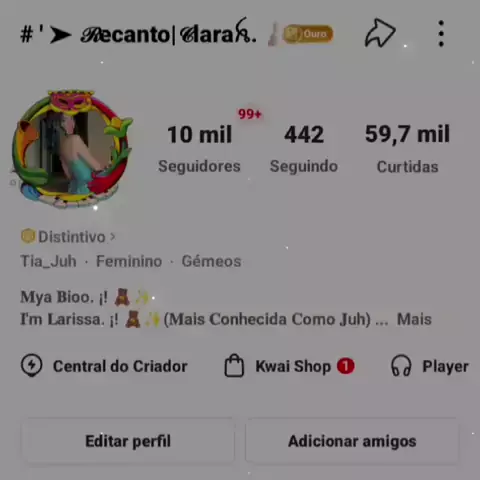View the 10 mil Seguidores list
The image size is (480, 480).
click(199, 148)
